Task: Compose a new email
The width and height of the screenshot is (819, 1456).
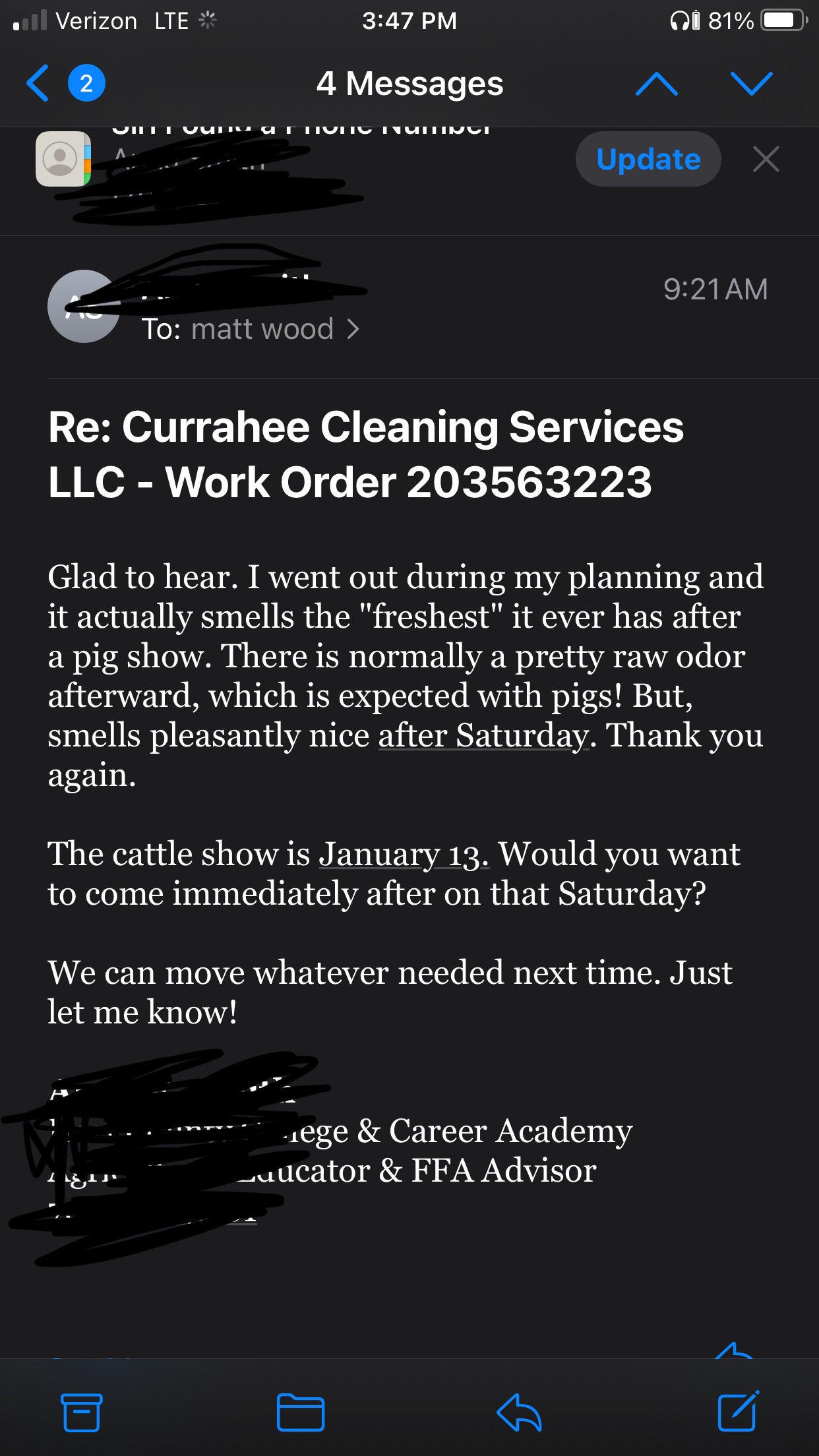Action: (737, 1412)
